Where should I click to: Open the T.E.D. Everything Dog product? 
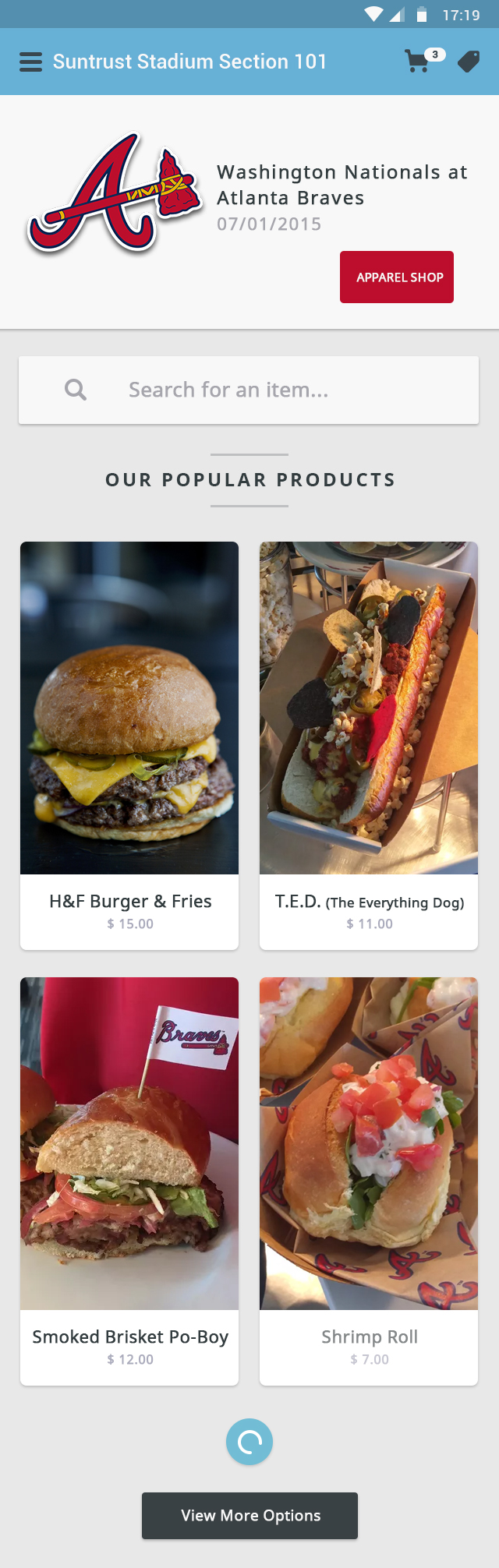pos(369,744)
